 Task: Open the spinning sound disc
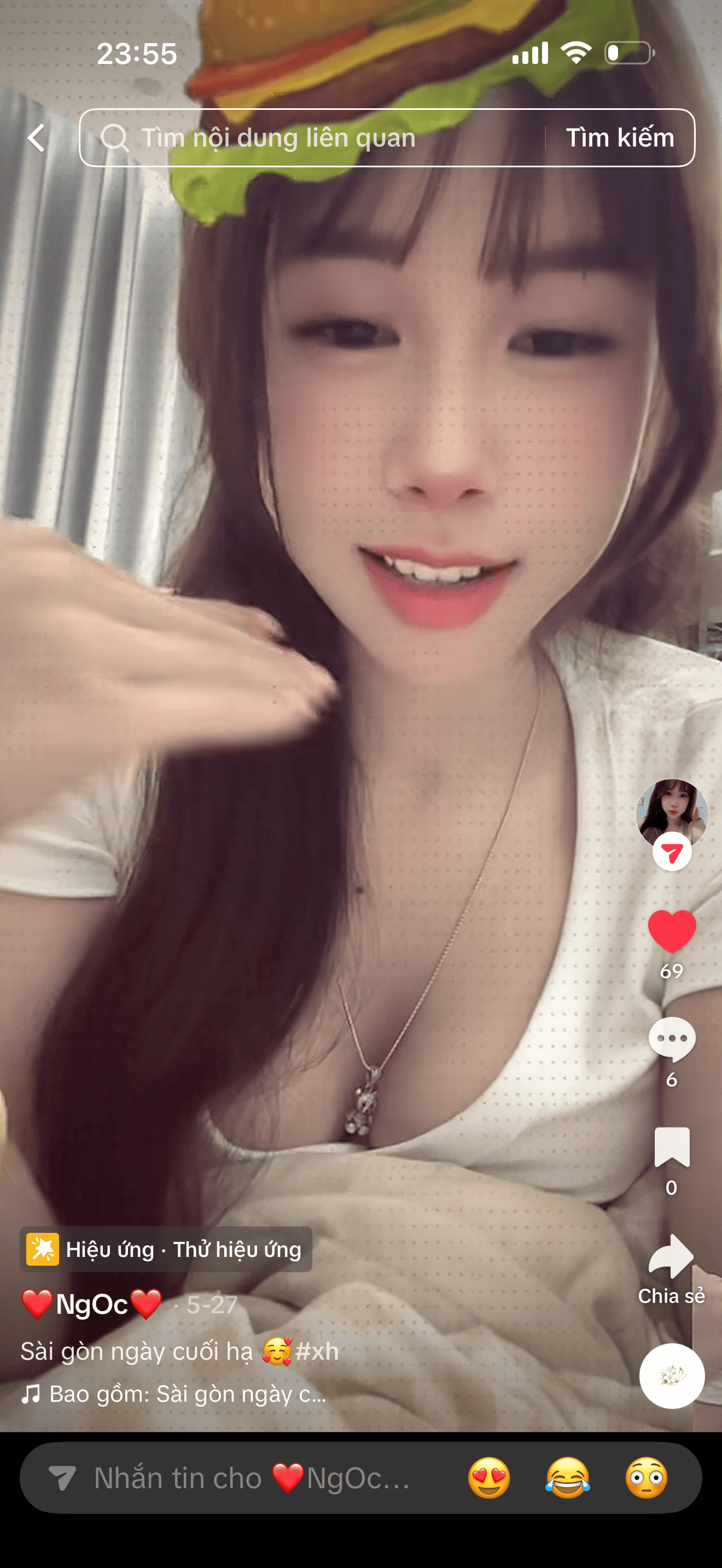click(x=672, y=1376)
